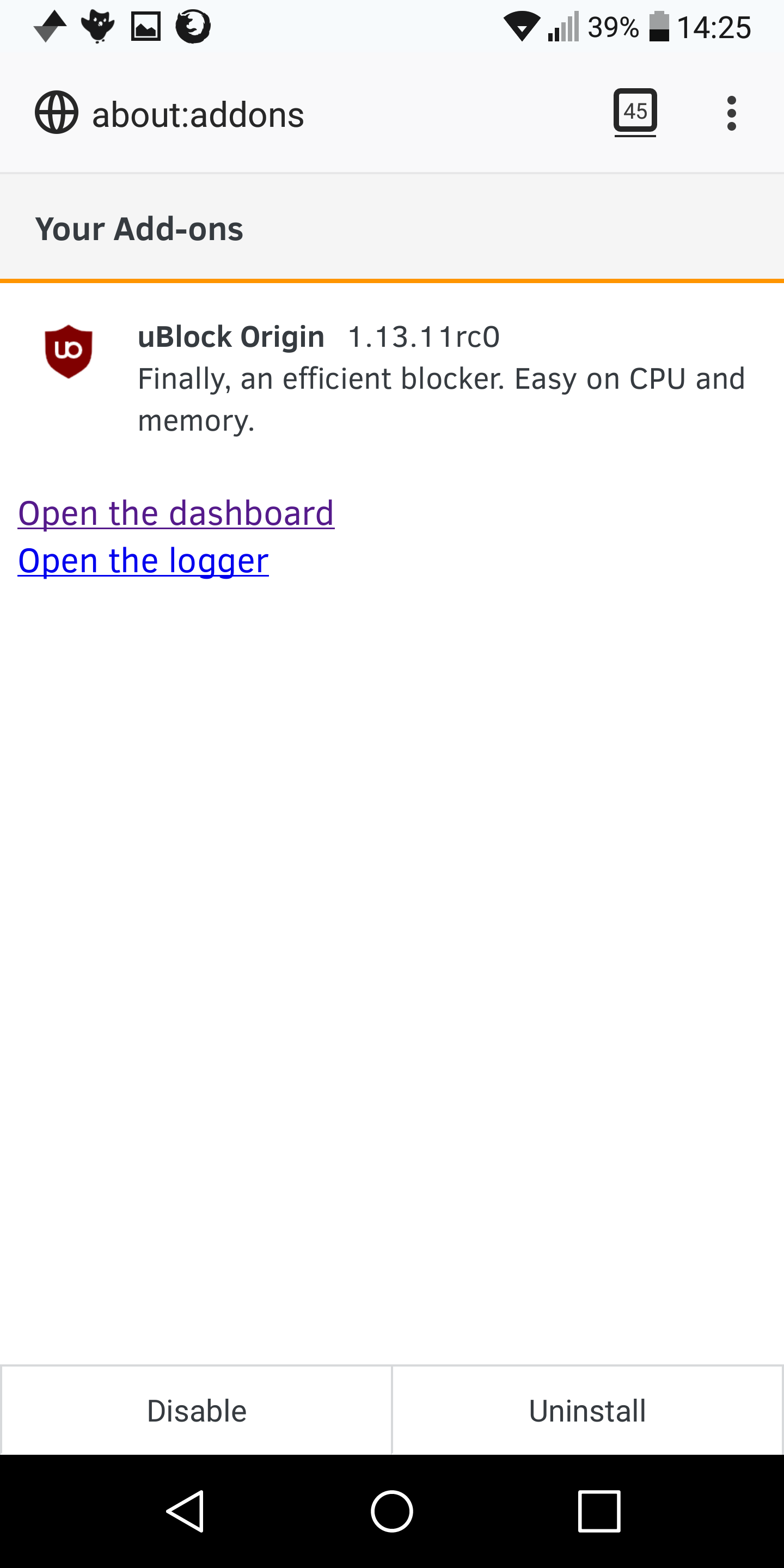The image size is (784, 1568).
Task: Disable the uBlock Origin add-on
Action: click(x=196, y=1410)
